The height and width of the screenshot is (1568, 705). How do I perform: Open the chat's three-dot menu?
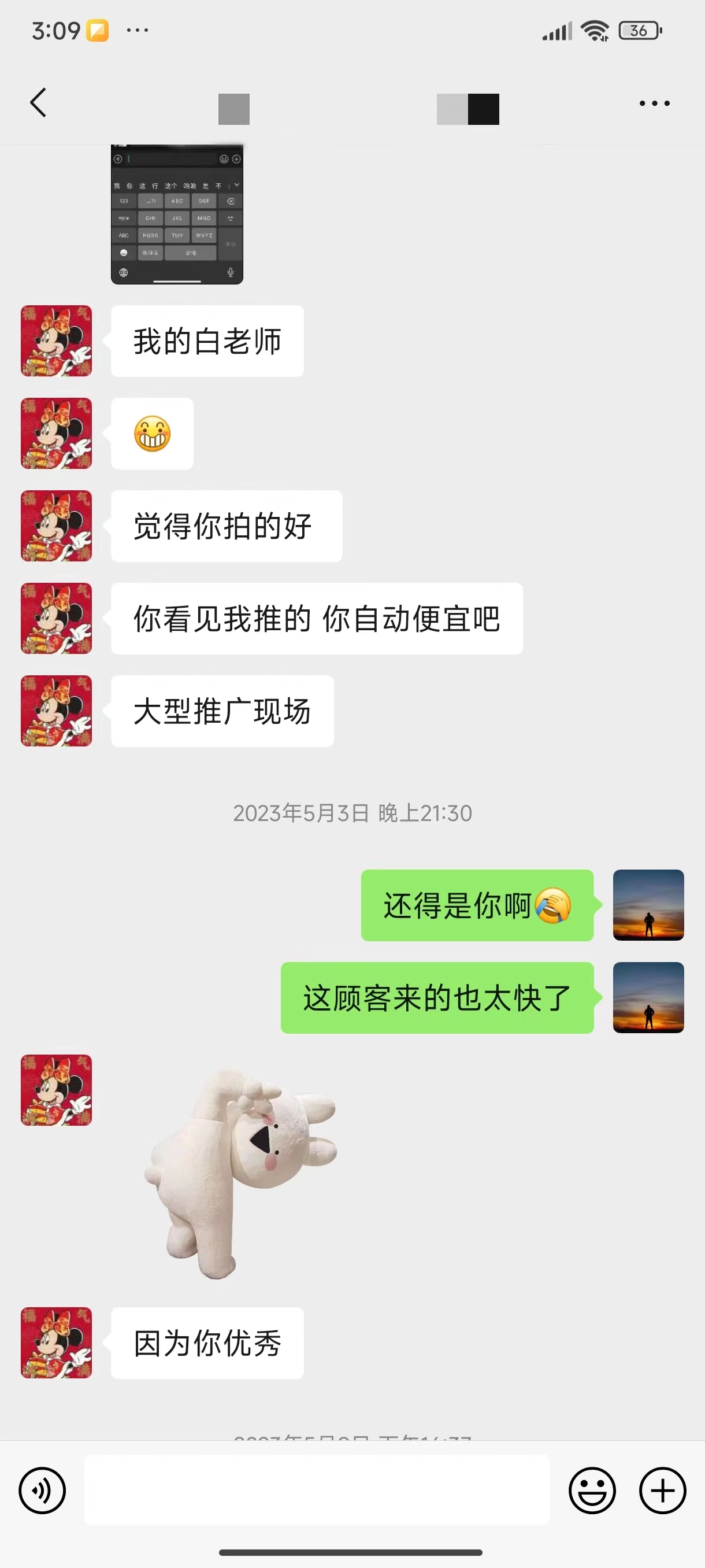(655, 103)
